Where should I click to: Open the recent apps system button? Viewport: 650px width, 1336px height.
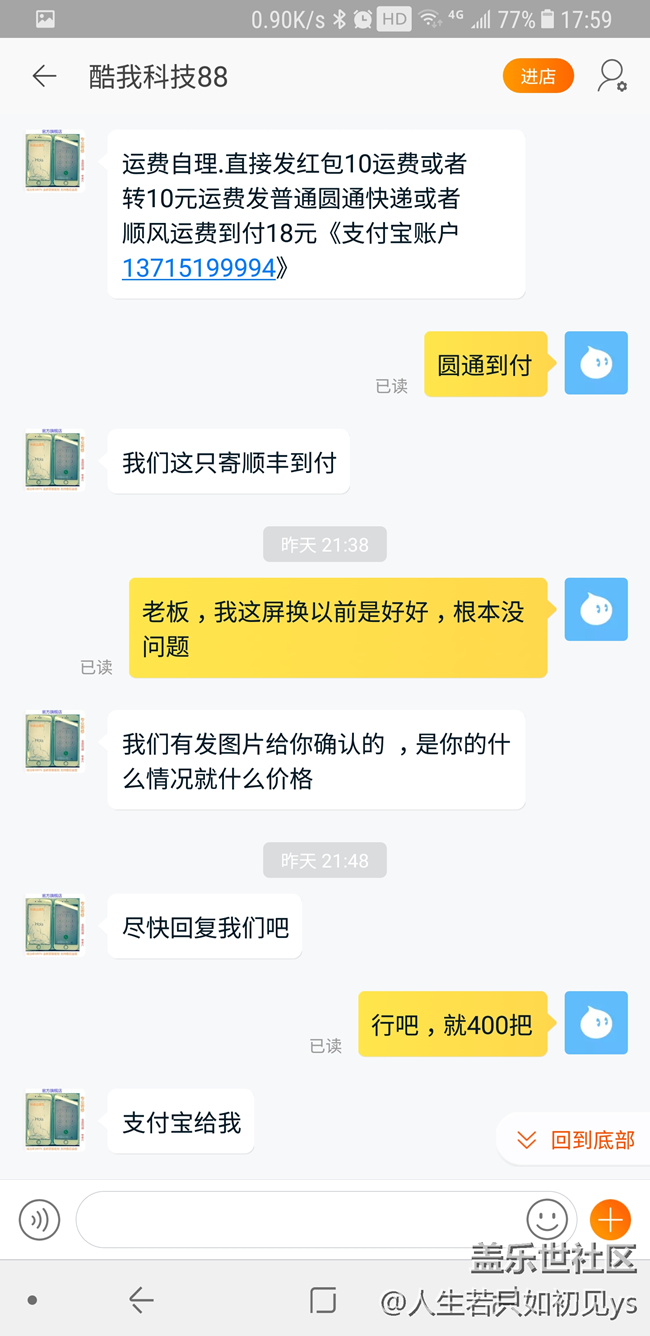(x=323, y=1300)
